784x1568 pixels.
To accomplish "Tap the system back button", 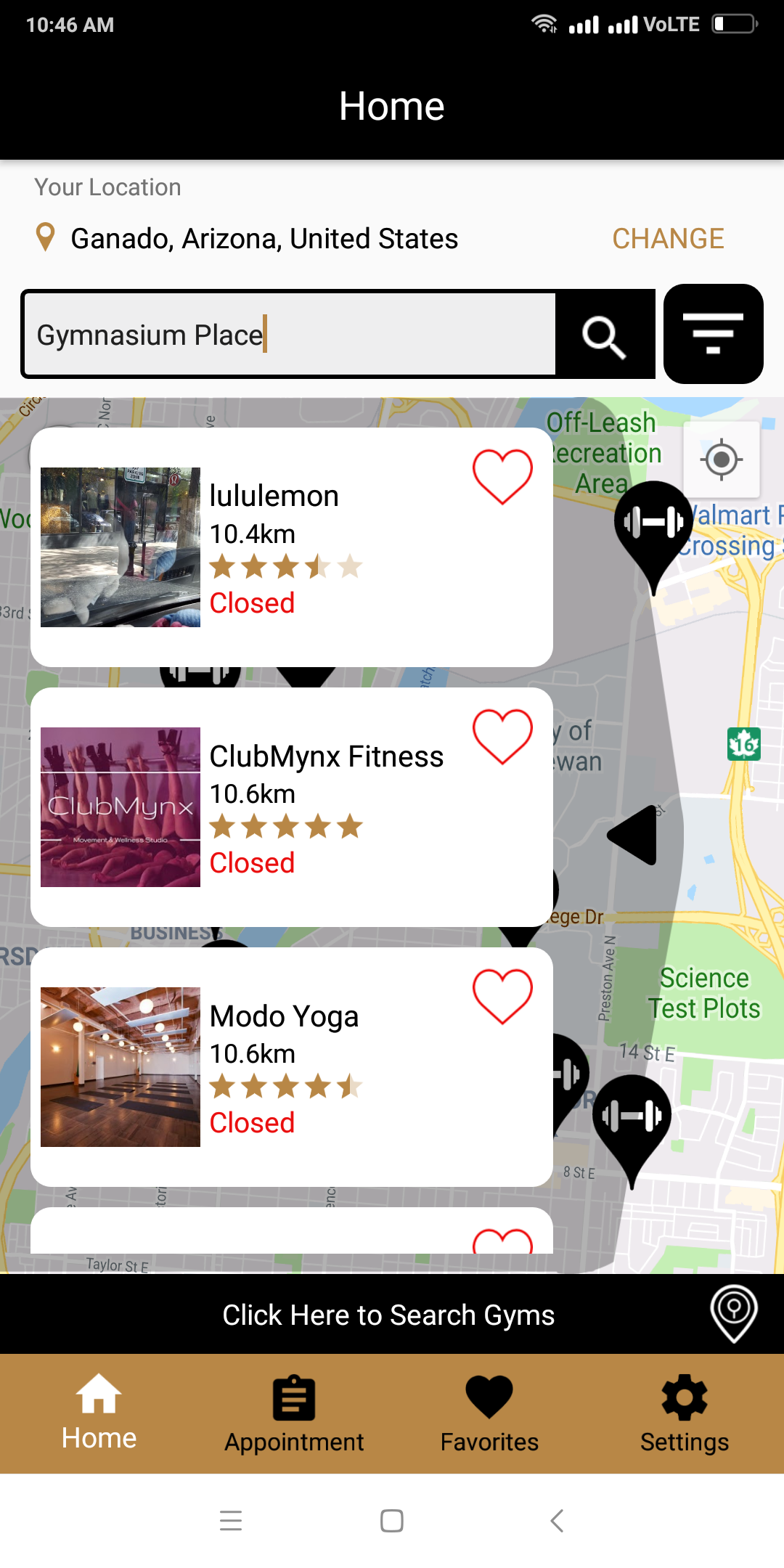I will tap(557, 1521).
